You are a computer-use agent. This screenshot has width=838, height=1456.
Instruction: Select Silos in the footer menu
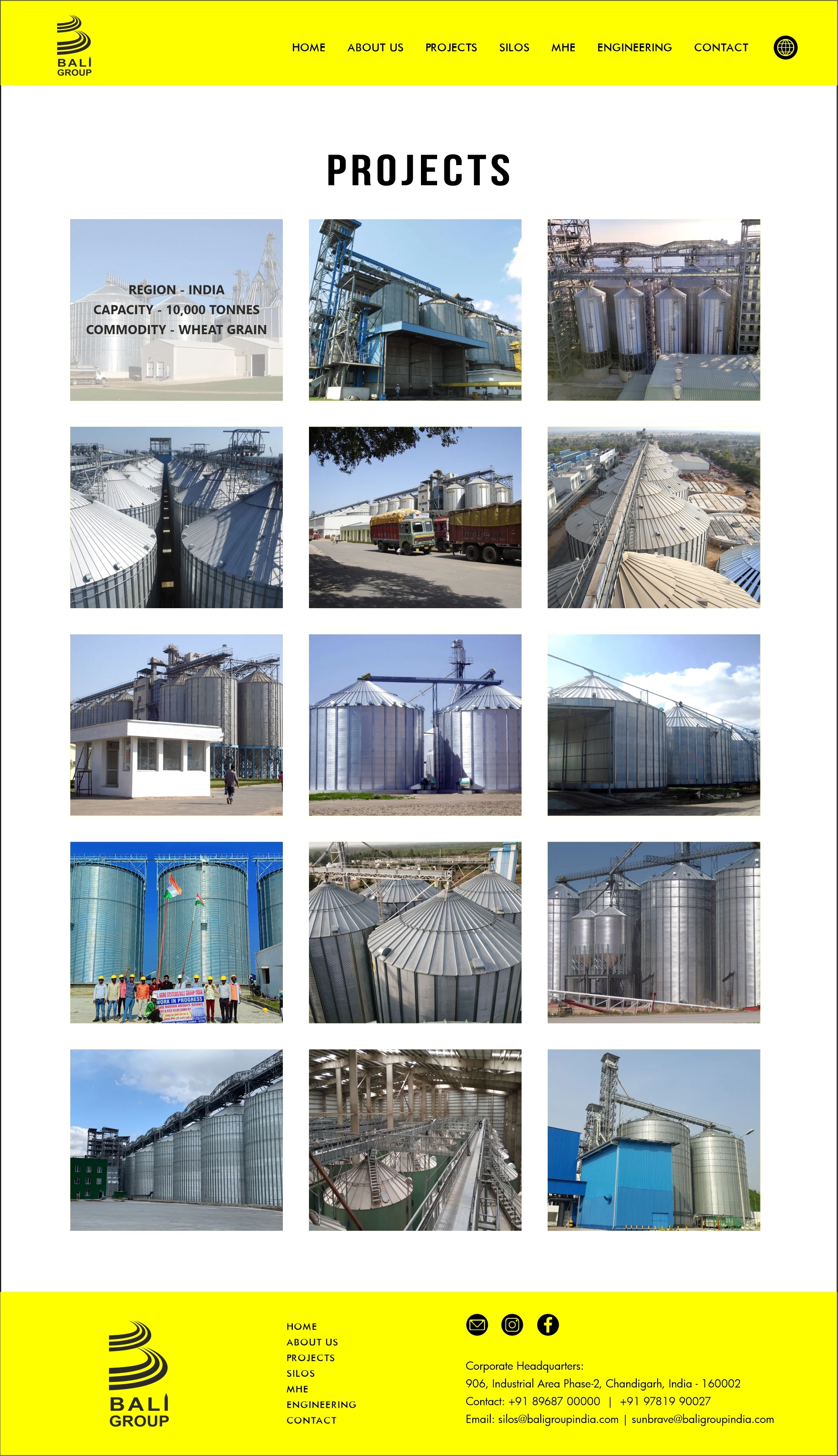300,1373
